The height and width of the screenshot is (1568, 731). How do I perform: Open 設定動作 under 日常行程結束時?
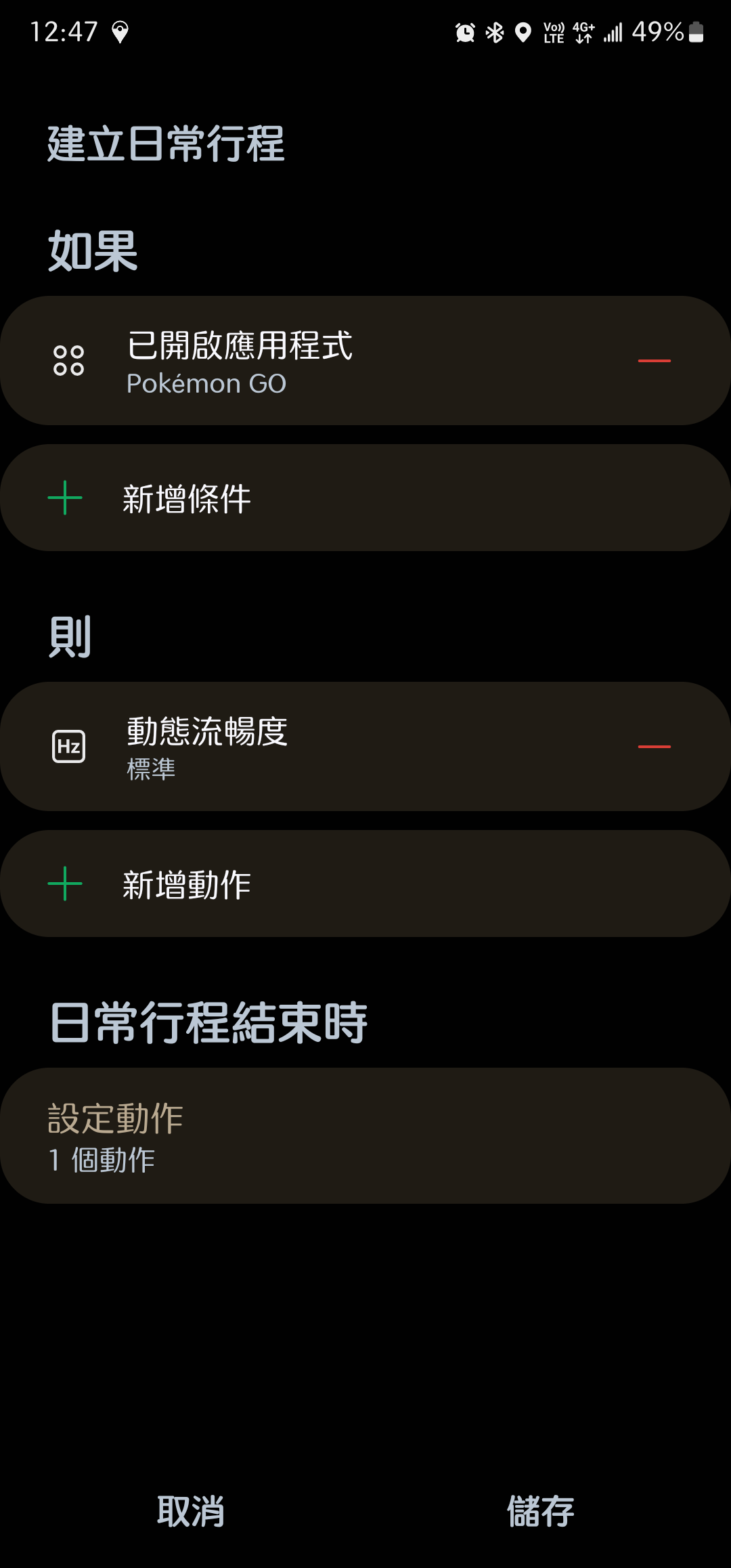365,1135
